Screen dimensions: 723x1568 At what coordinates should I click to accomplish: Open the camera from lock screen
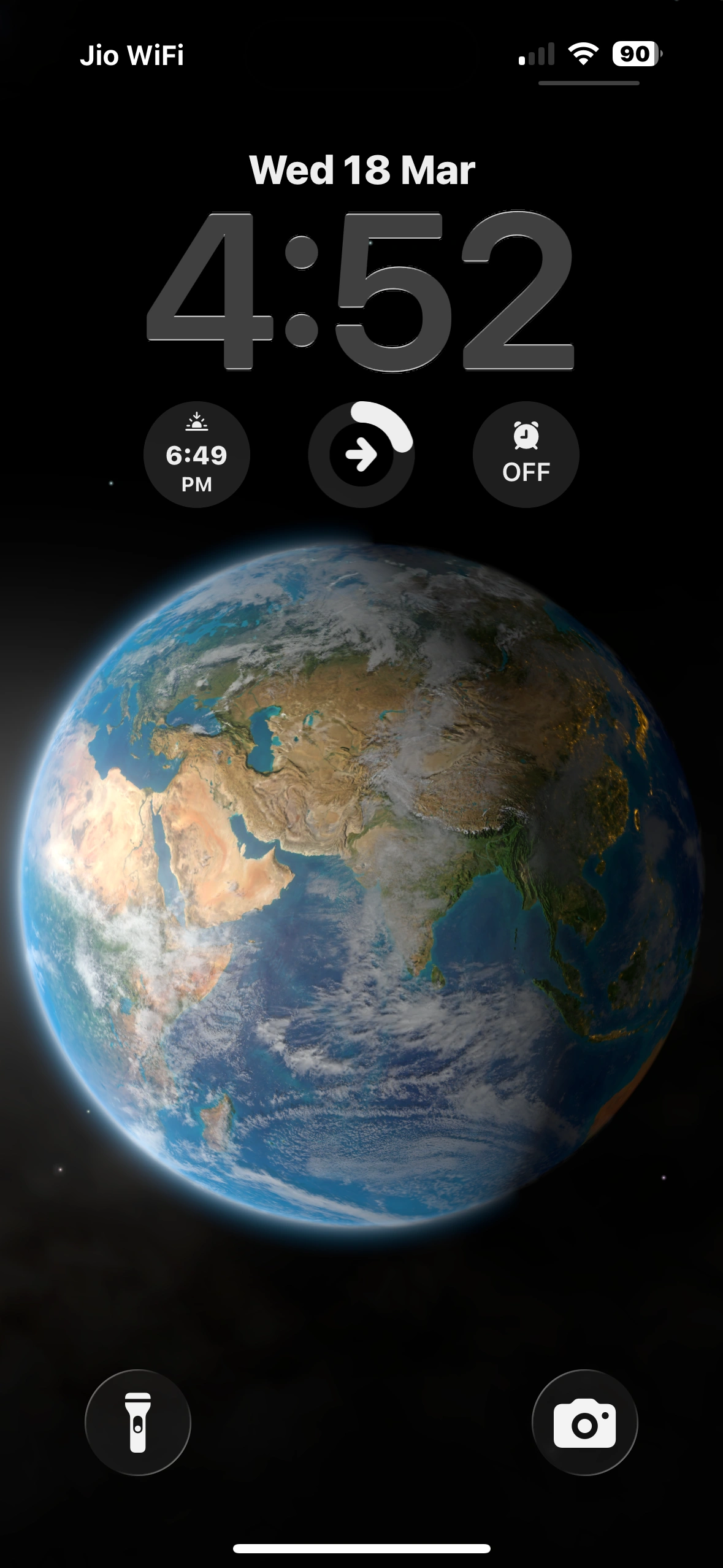[584, 1422]
